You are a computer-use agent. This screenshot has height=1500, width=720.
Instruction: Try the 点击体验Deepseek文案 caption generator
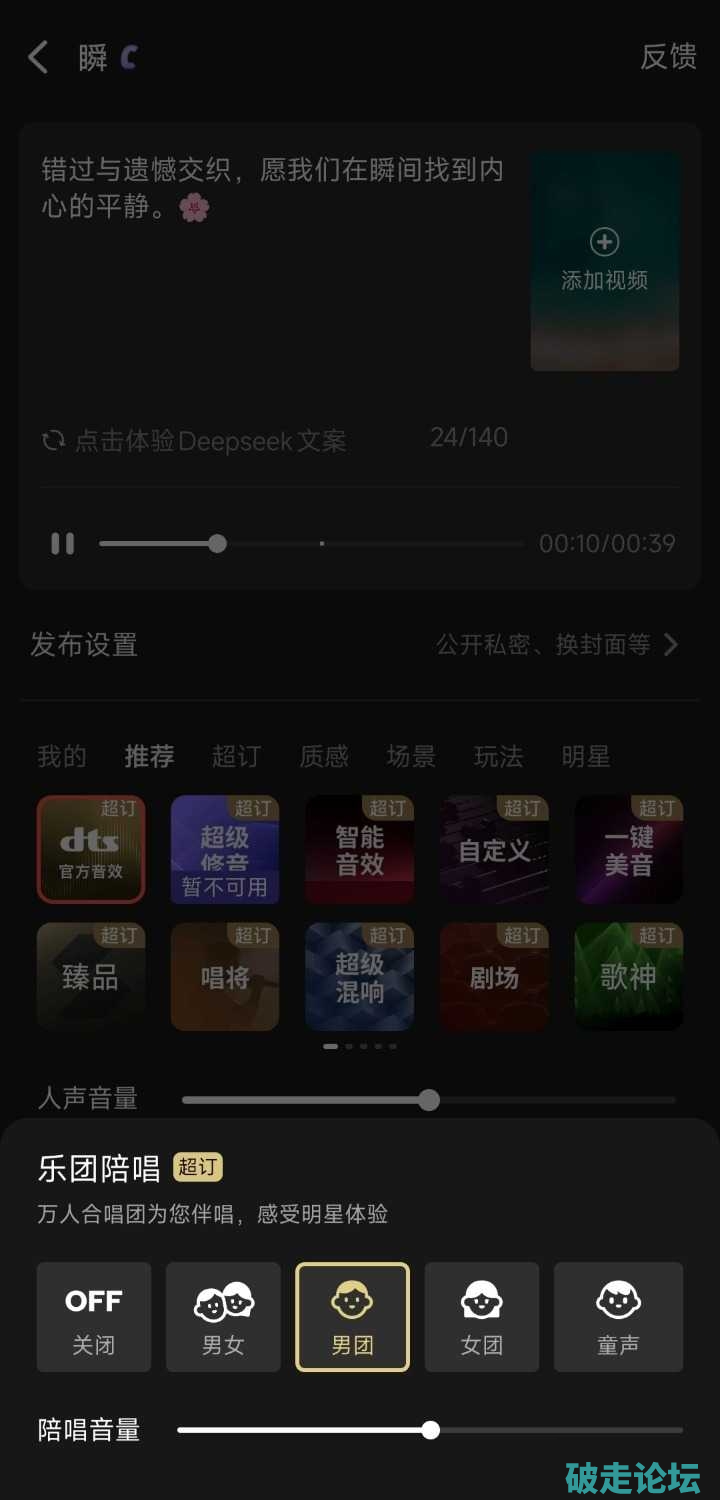coord(195,441)
